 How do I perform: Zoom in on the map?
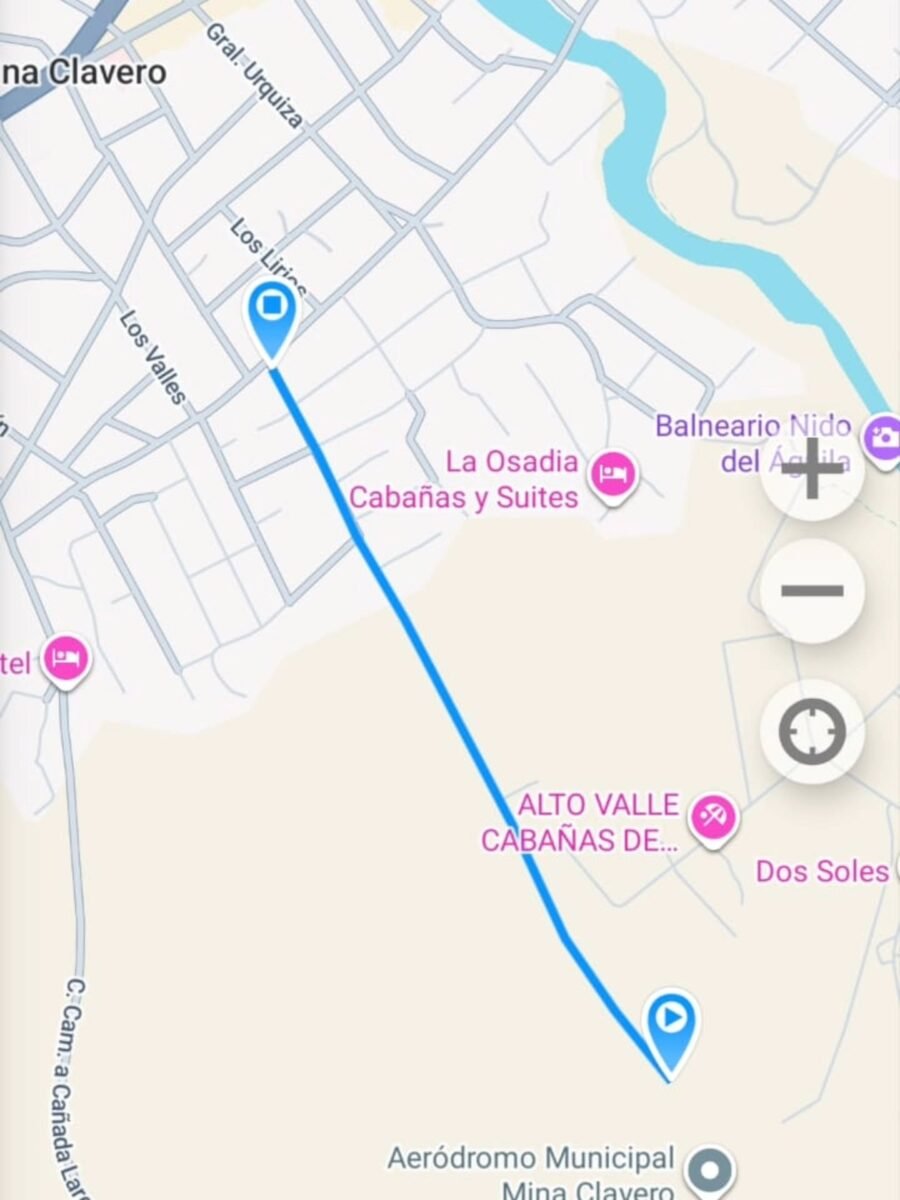click(812, 468)
